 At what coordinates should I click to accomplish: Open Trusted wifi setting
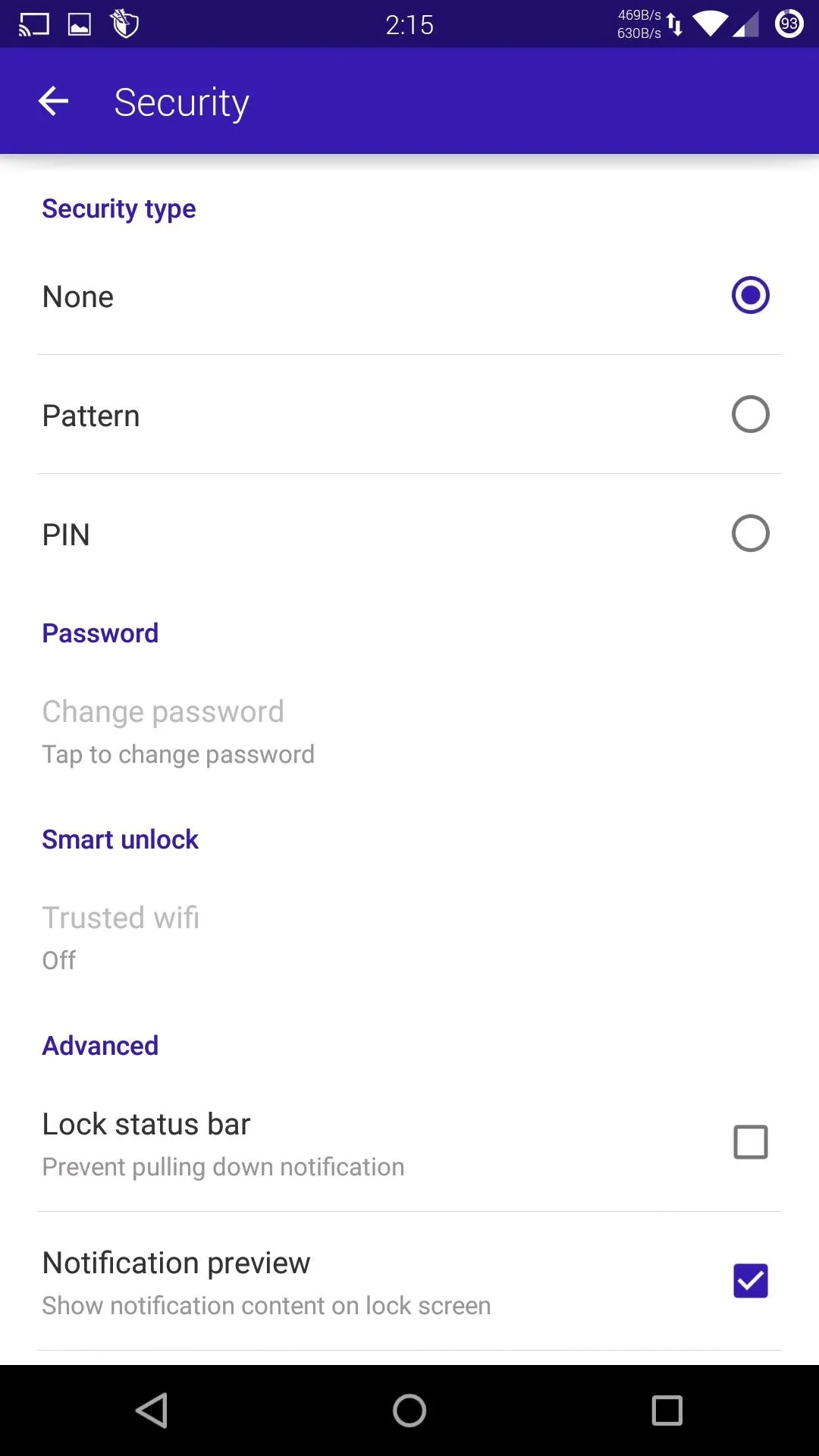pyautogui.click(x=409, y=938)
